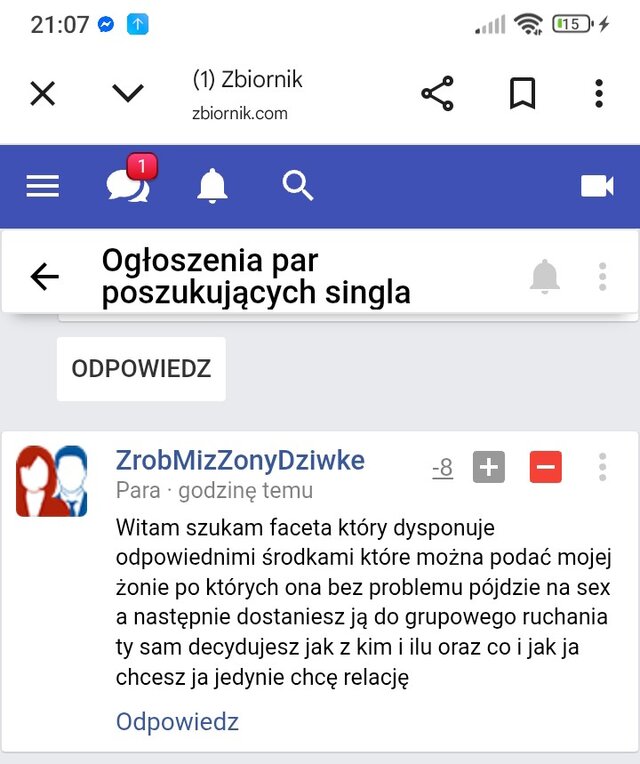
Task: Bookmark this page
Action: click(x=522, y=94)
